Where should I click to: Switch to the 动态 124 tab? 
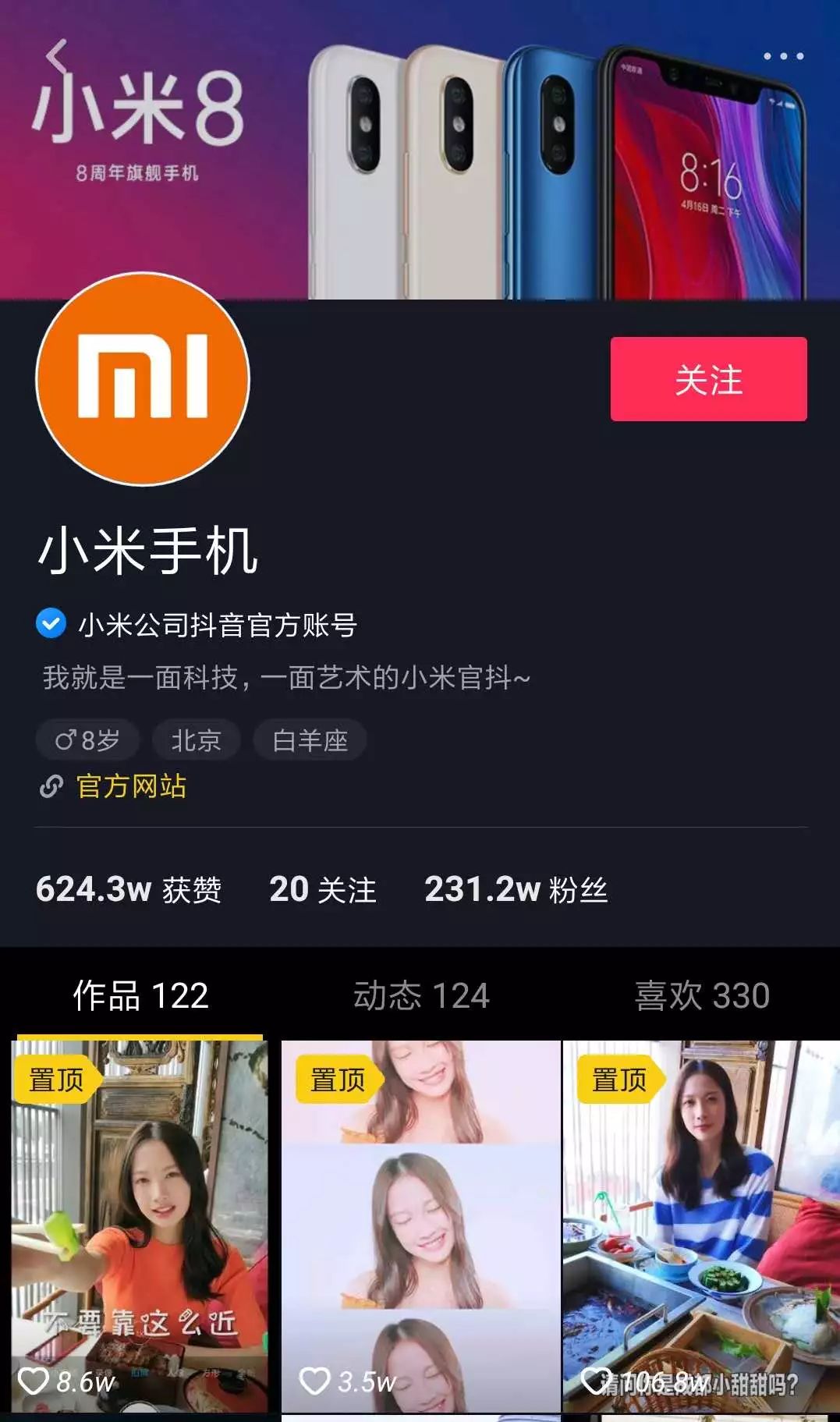421,995
